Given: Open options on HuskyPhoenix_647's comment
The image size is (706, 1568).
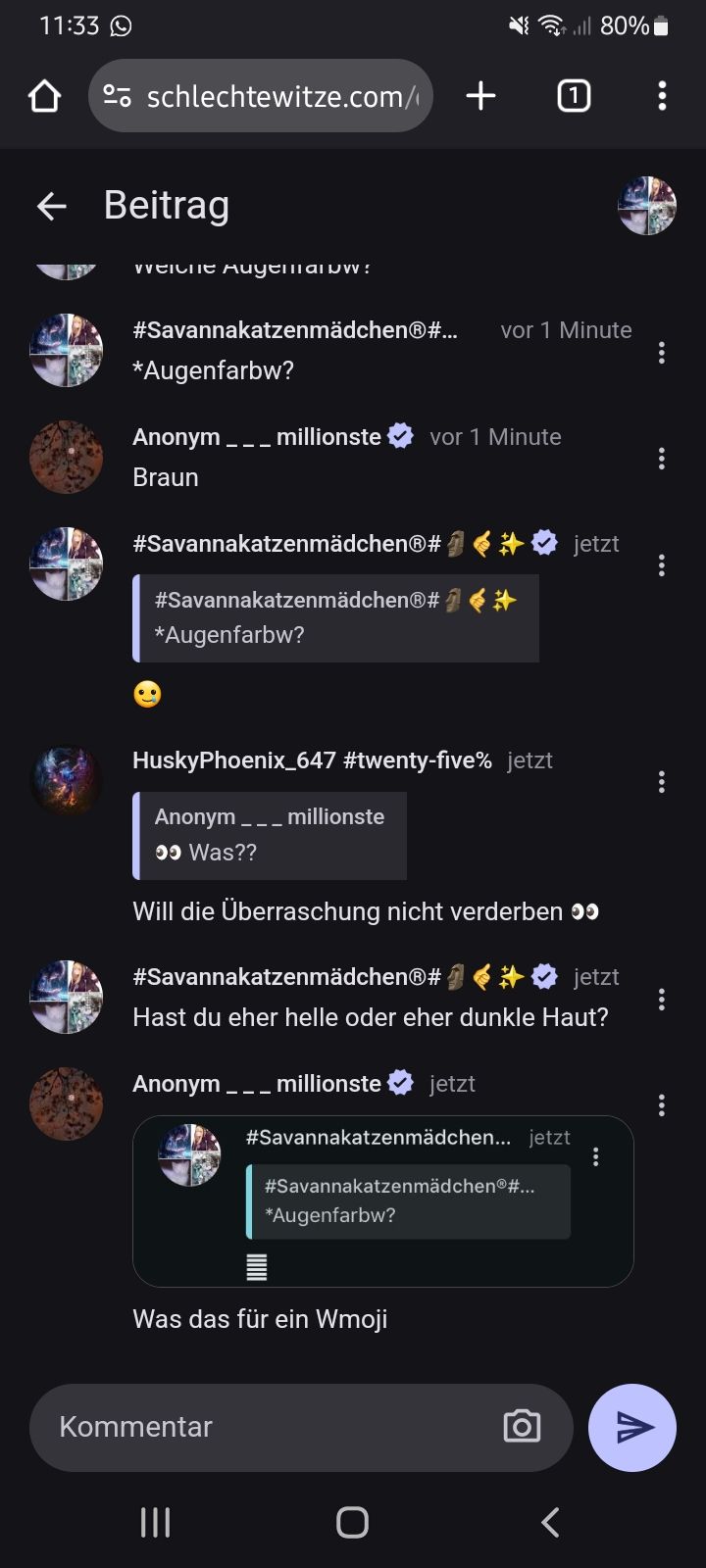Looking at the screenshot, I should pyautogui.click(x=662, y=782).
